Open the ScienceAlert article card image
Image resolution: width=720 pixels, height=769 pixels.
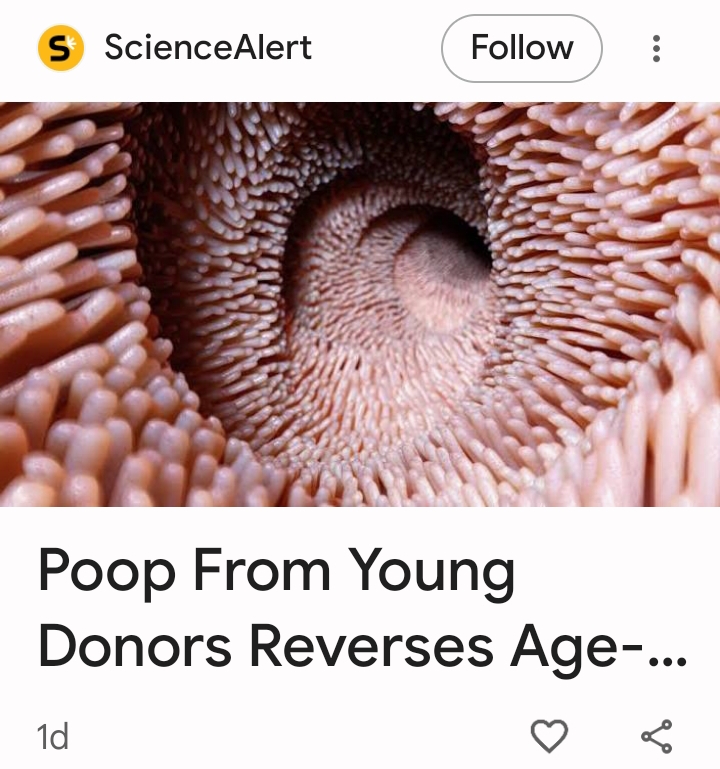click(360, 304)
